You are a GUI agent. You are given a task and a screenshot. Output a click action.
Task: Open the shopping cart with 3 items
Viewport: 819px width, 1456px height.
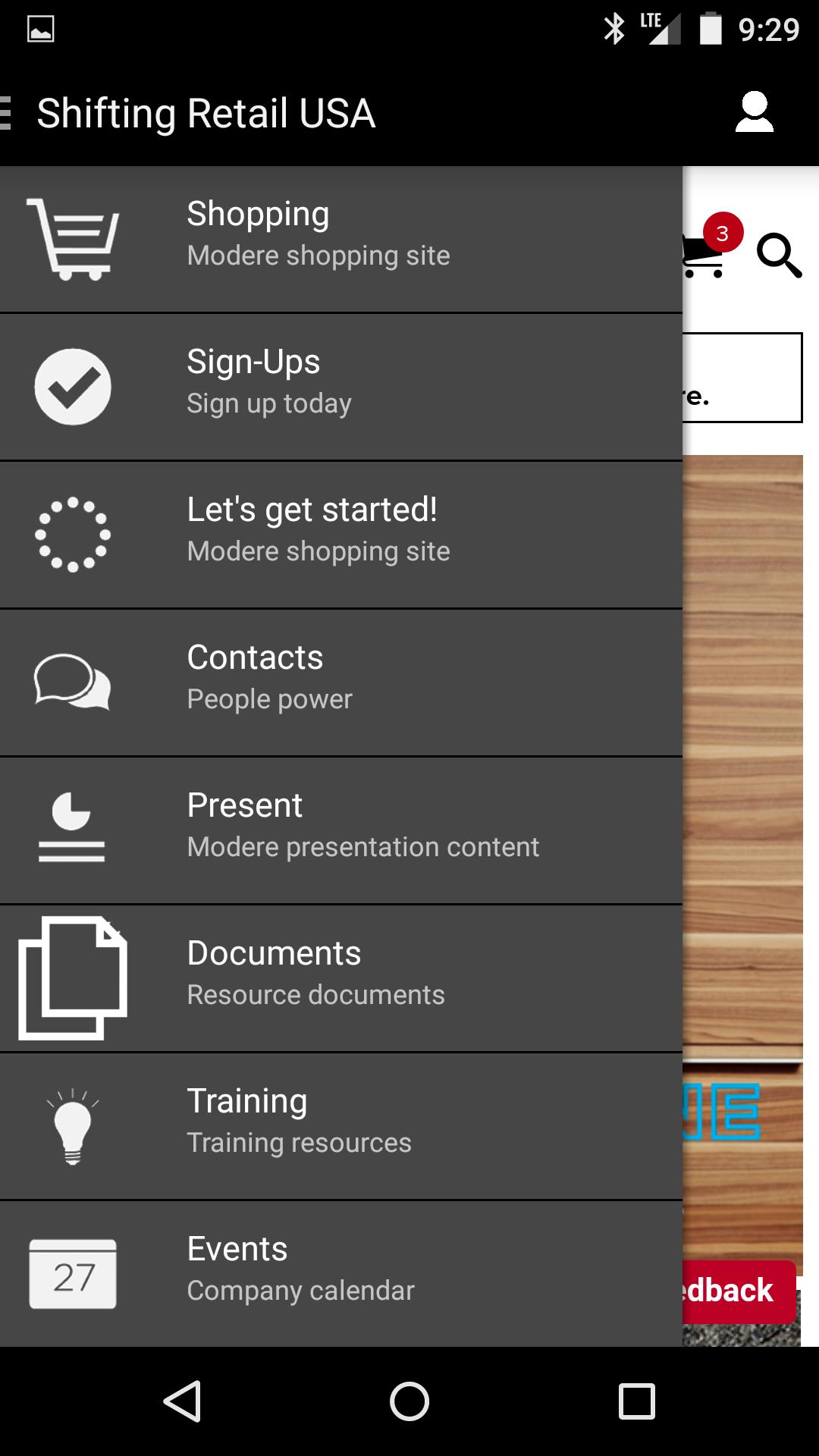pyautogui.click(x=704, y=256)
